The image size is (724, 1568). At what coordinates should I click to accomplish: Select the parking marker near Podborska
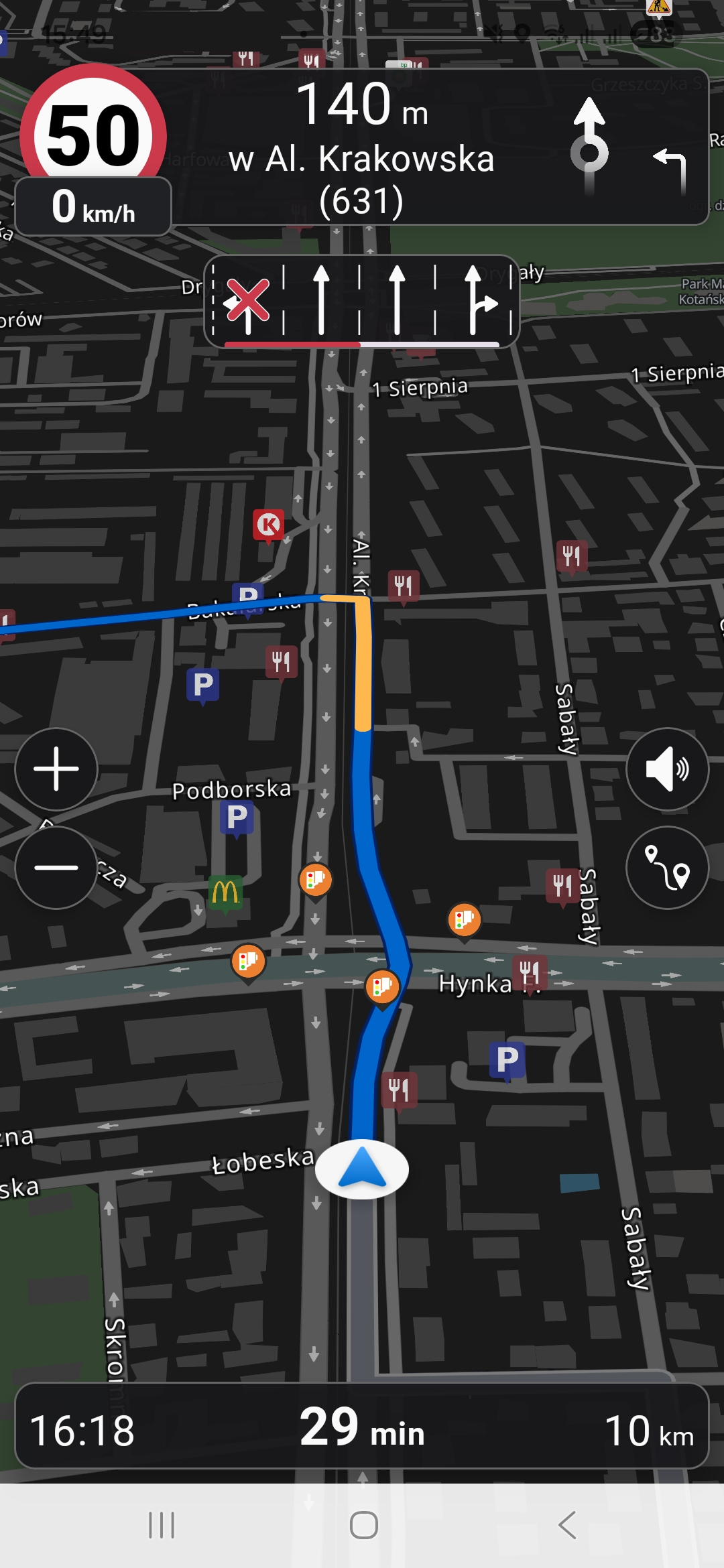(x=236, y=818)
